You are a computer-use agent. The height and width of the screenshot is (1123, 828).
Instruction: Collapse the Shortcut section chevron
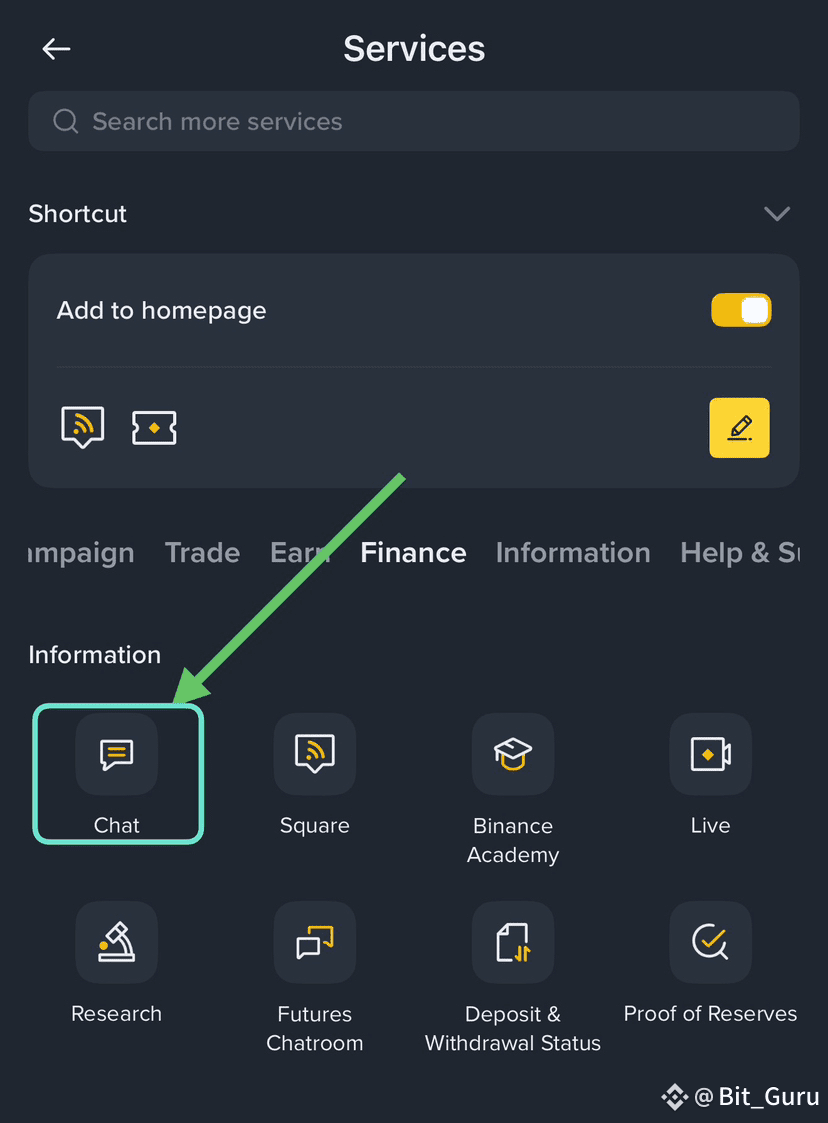pos(776,214)
